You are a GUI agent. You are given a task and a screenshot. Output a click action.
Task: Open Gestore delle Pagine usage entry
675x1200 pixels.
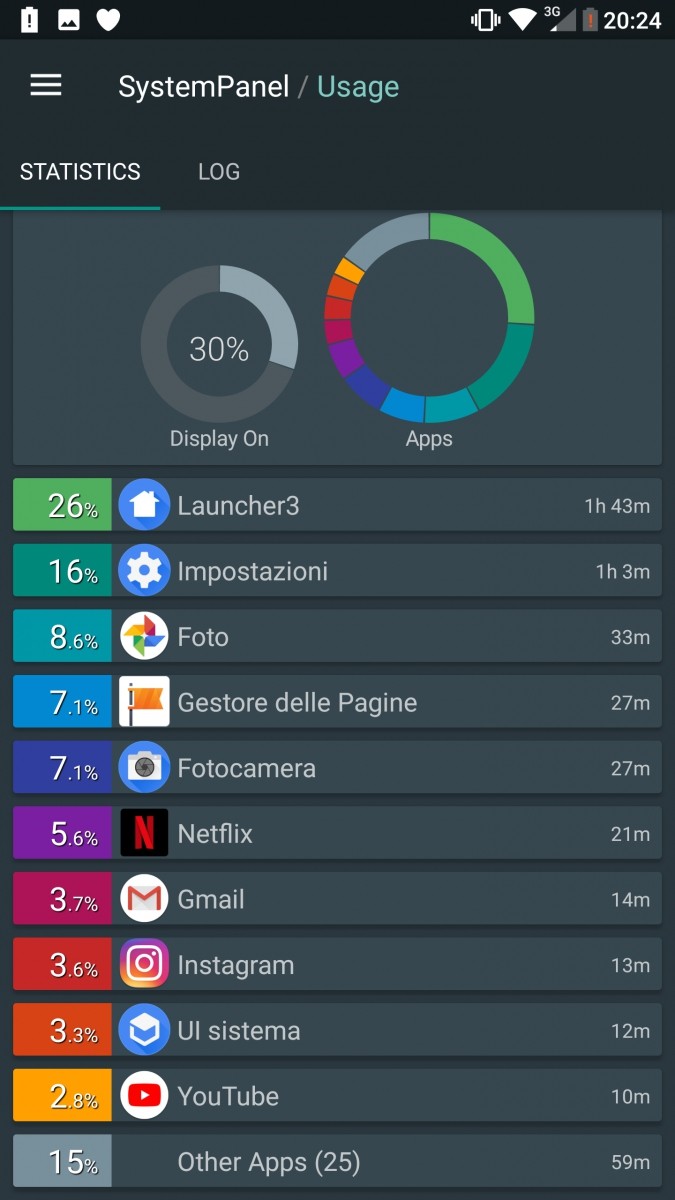[x=337, y=702]
